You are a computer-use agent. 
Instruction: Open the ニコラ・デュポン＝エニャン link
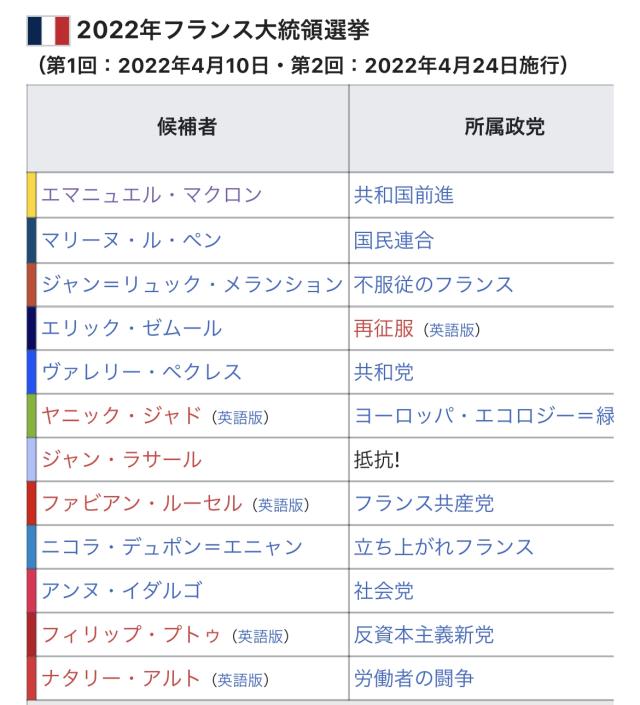pos(171,547)
